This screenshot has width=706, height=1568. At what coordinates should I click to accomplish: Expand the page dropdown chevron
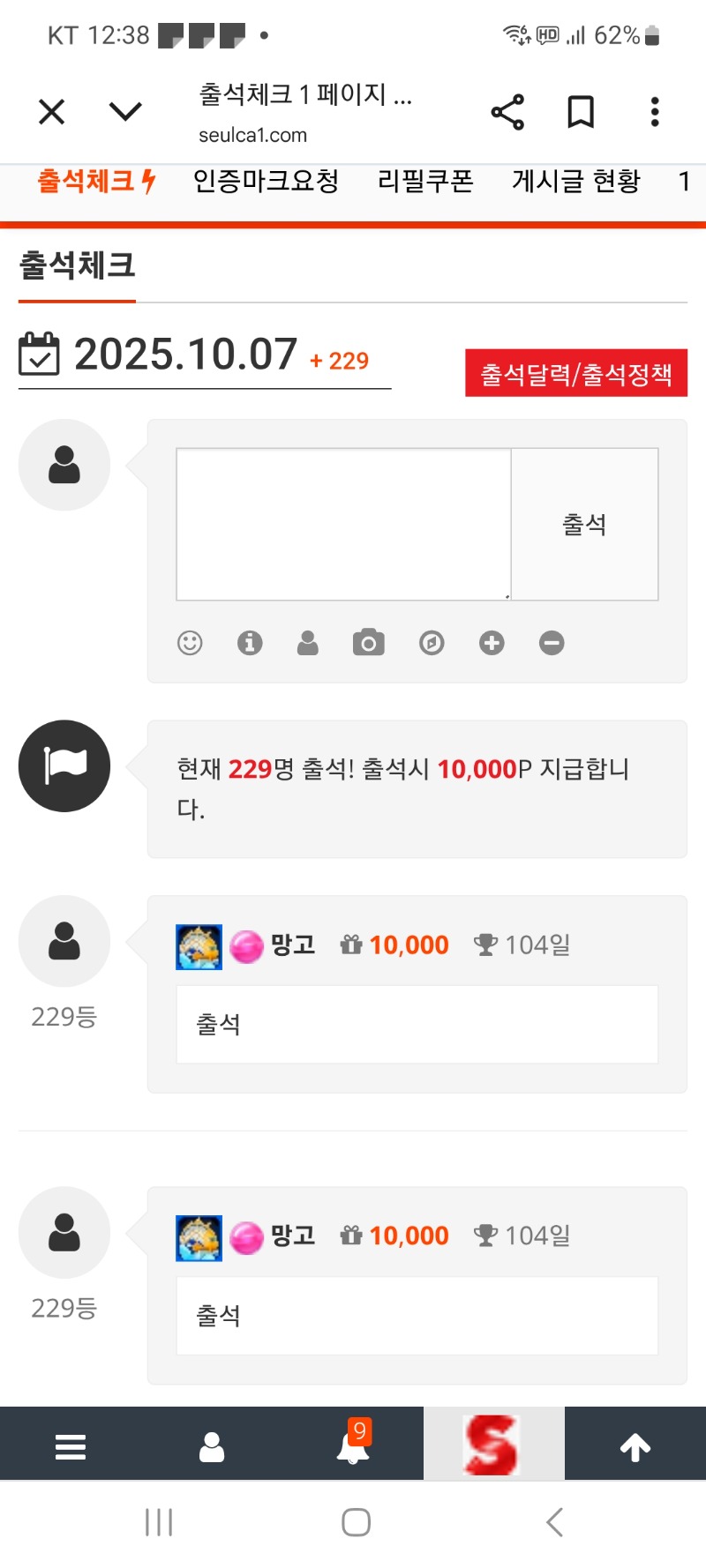(125, 111)
